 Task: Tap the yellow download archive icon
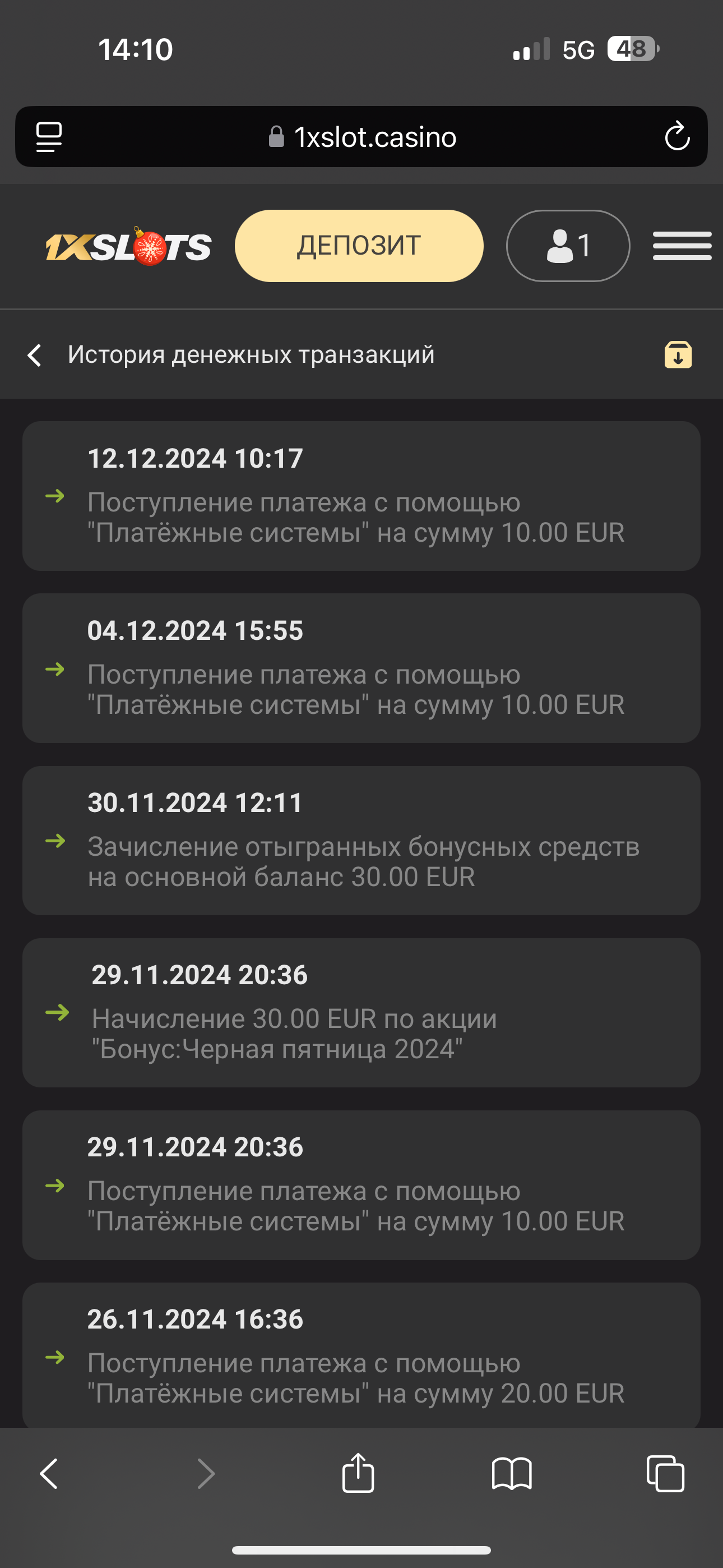click(678, 355)
